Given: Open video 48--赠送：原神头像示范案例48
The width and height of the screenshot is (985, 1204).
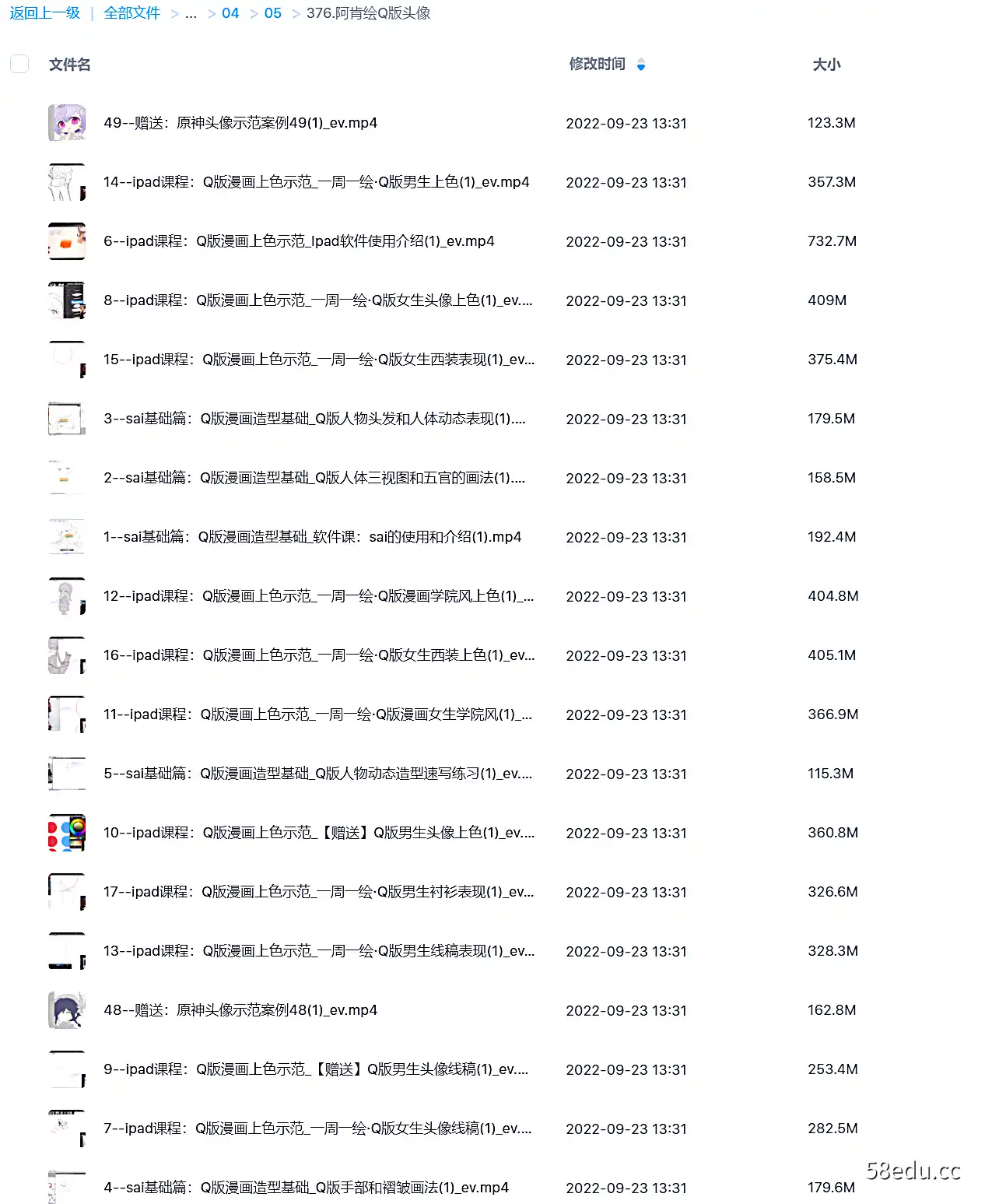Looking at the screenshot, I should pos(240,1010).
